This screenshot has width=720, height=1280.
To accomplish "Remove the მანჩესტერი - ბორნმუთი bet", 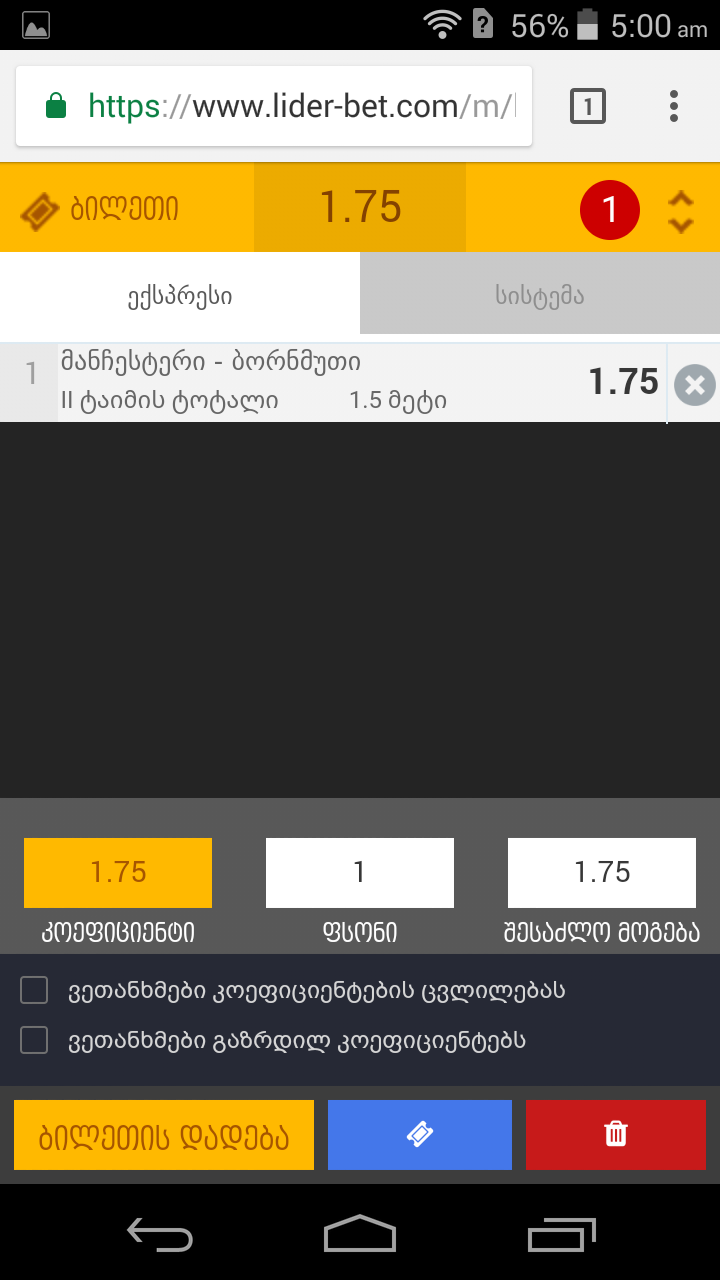I will (695, 385).
